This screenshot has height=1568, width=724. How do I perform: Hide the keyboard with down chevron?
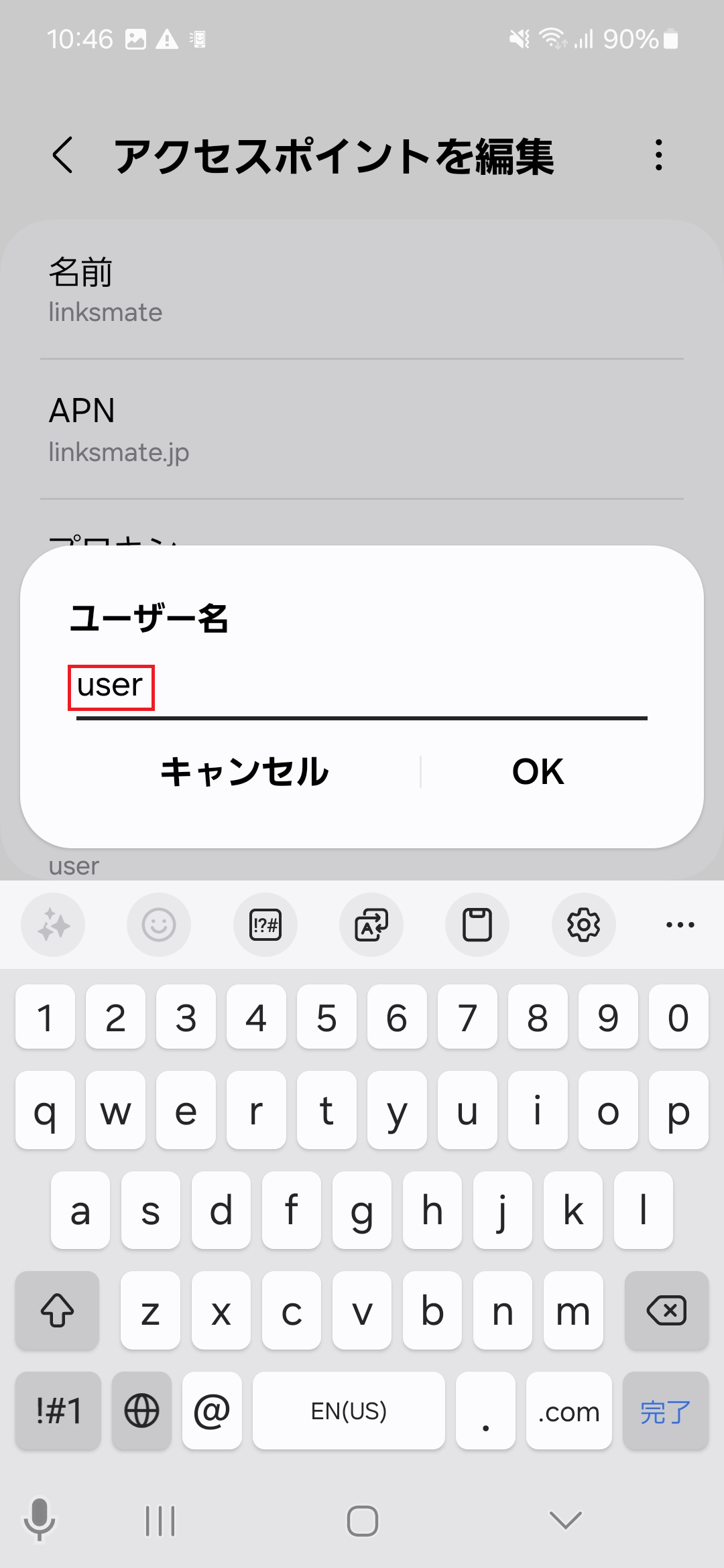pyautogui.click(x=566, y=1520)
